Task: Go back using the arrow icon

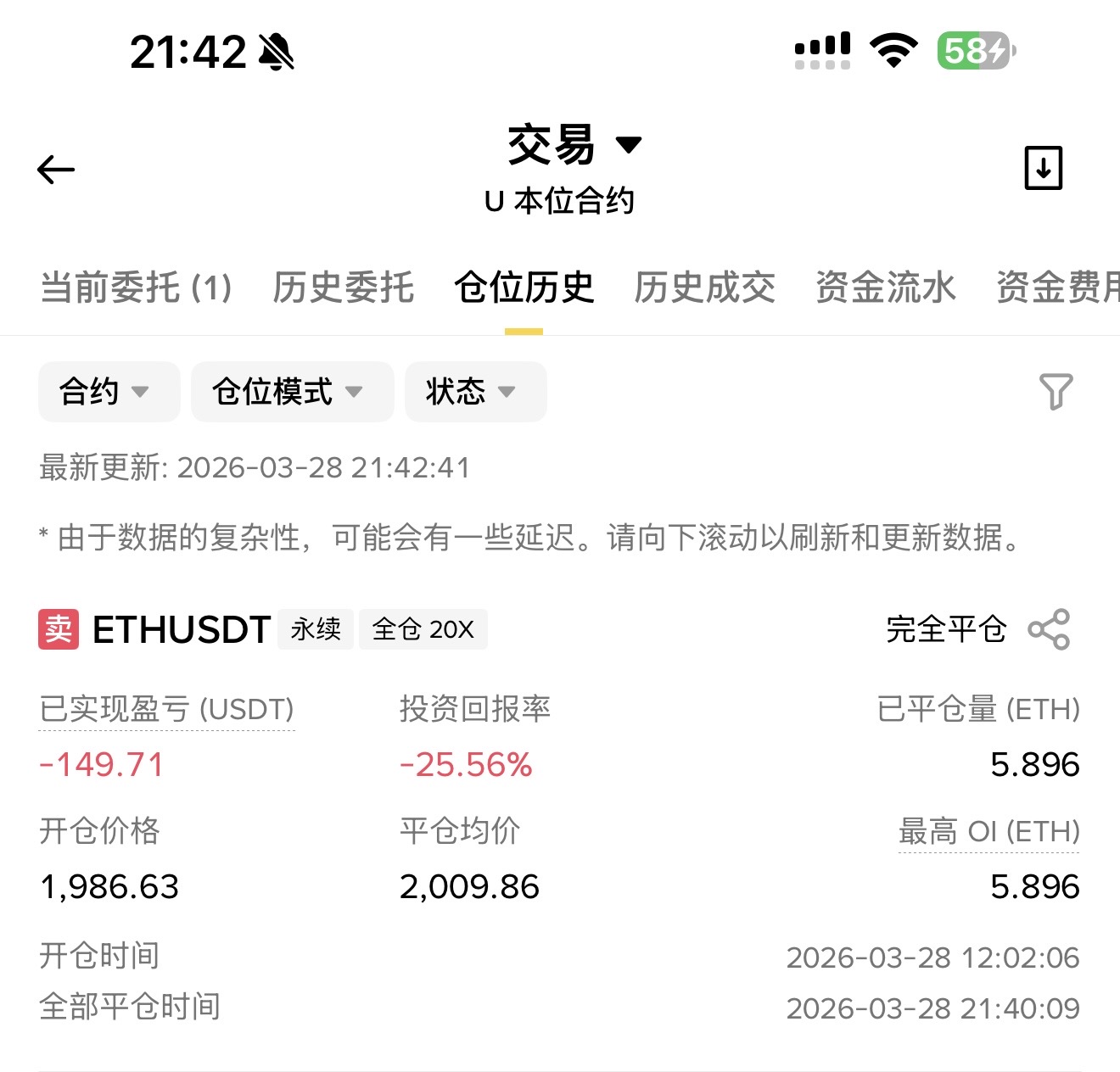Action: pos(56,170)
